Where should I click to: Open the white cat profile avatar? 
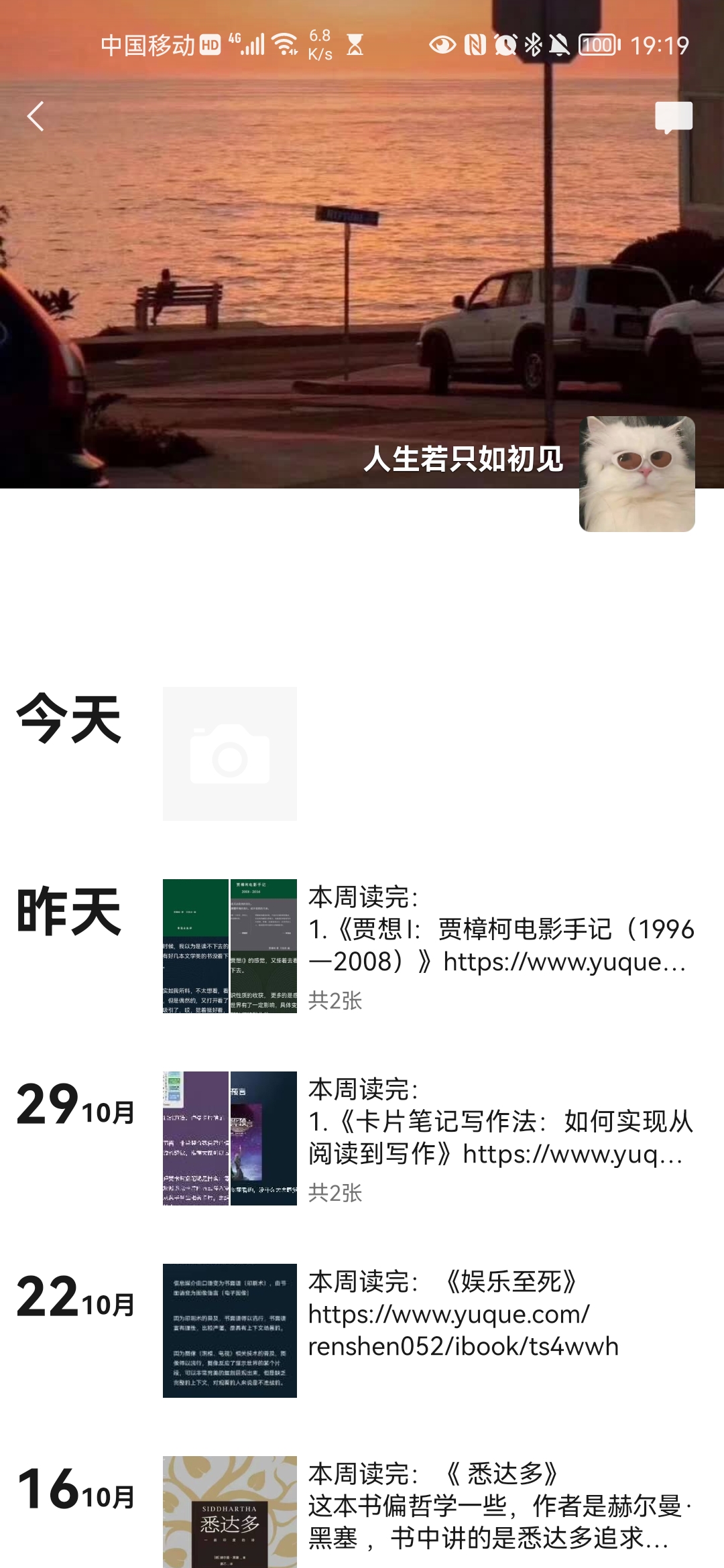click(x=636, y=474)
